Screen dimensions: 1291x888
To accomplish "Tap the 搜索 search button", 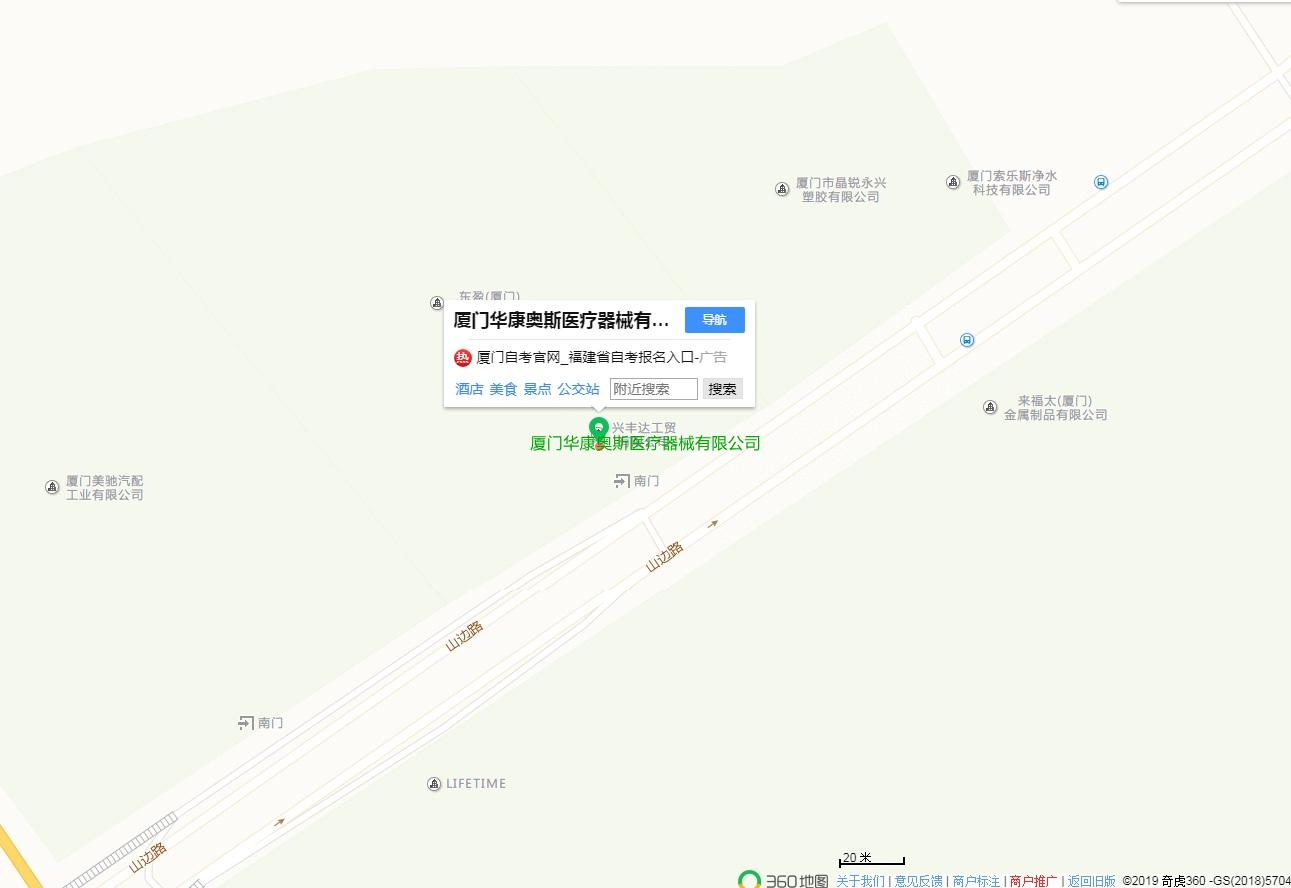I will (x=722, y=389).
